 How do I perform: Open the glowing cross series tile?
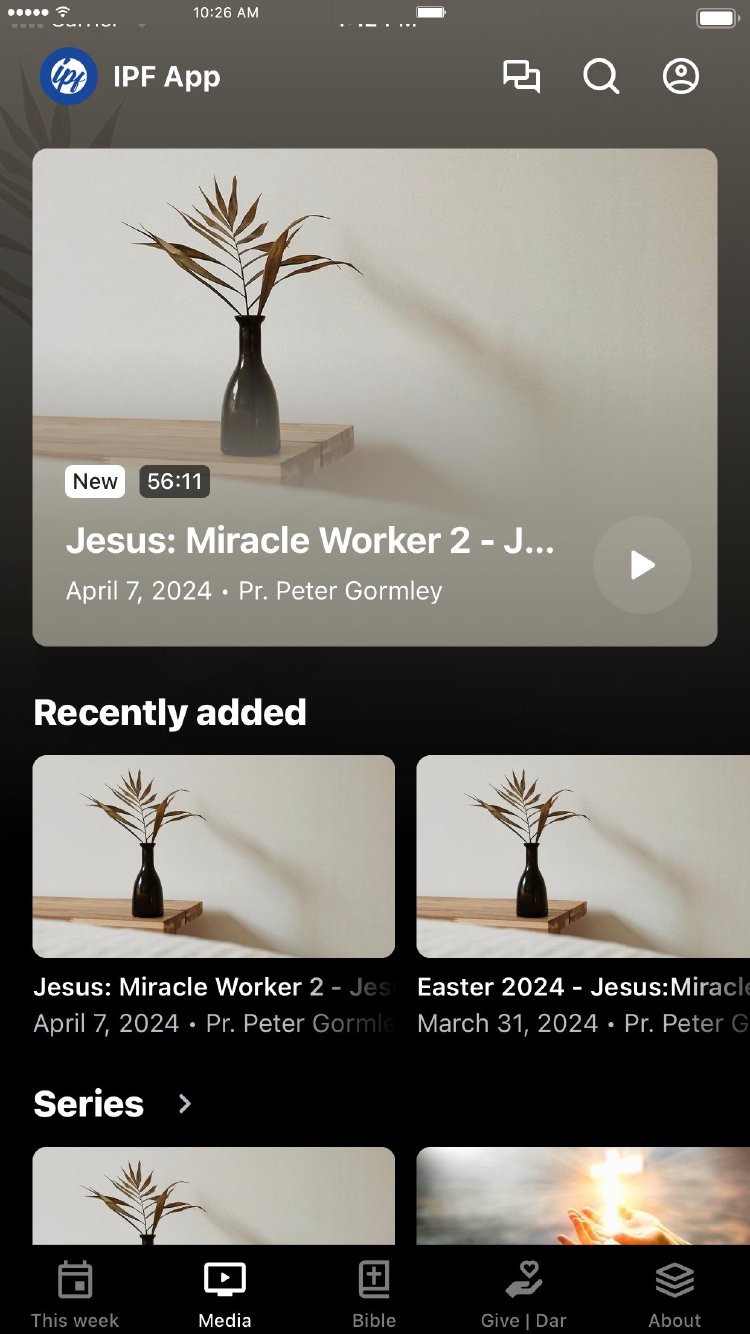pos(583,1195)
